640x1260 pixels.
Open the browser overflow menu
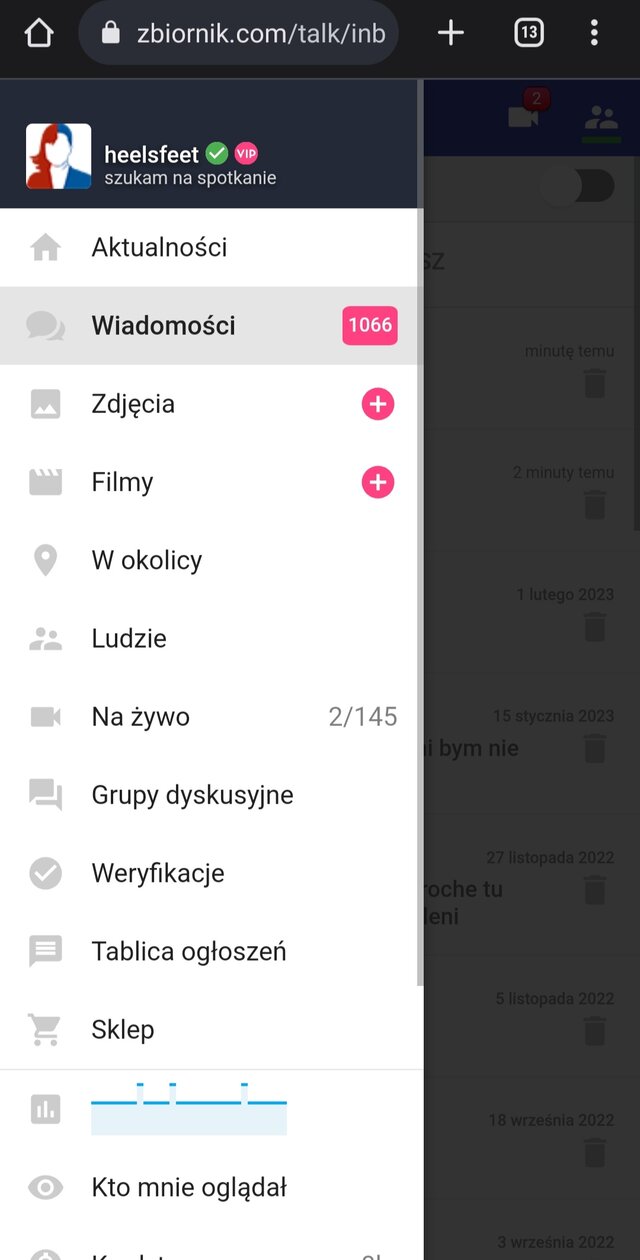594,33
